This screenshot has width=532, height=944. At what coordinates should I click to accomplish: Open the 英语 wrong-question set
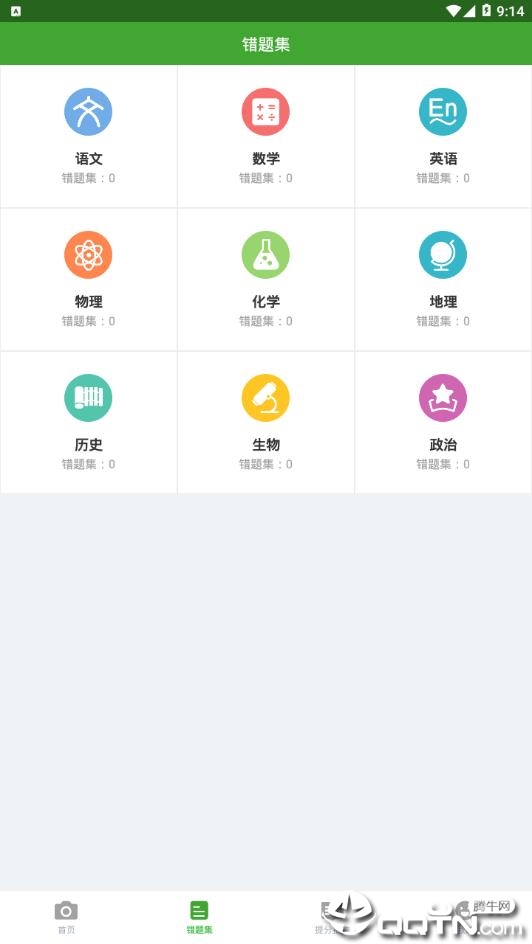tap(444, 137)
